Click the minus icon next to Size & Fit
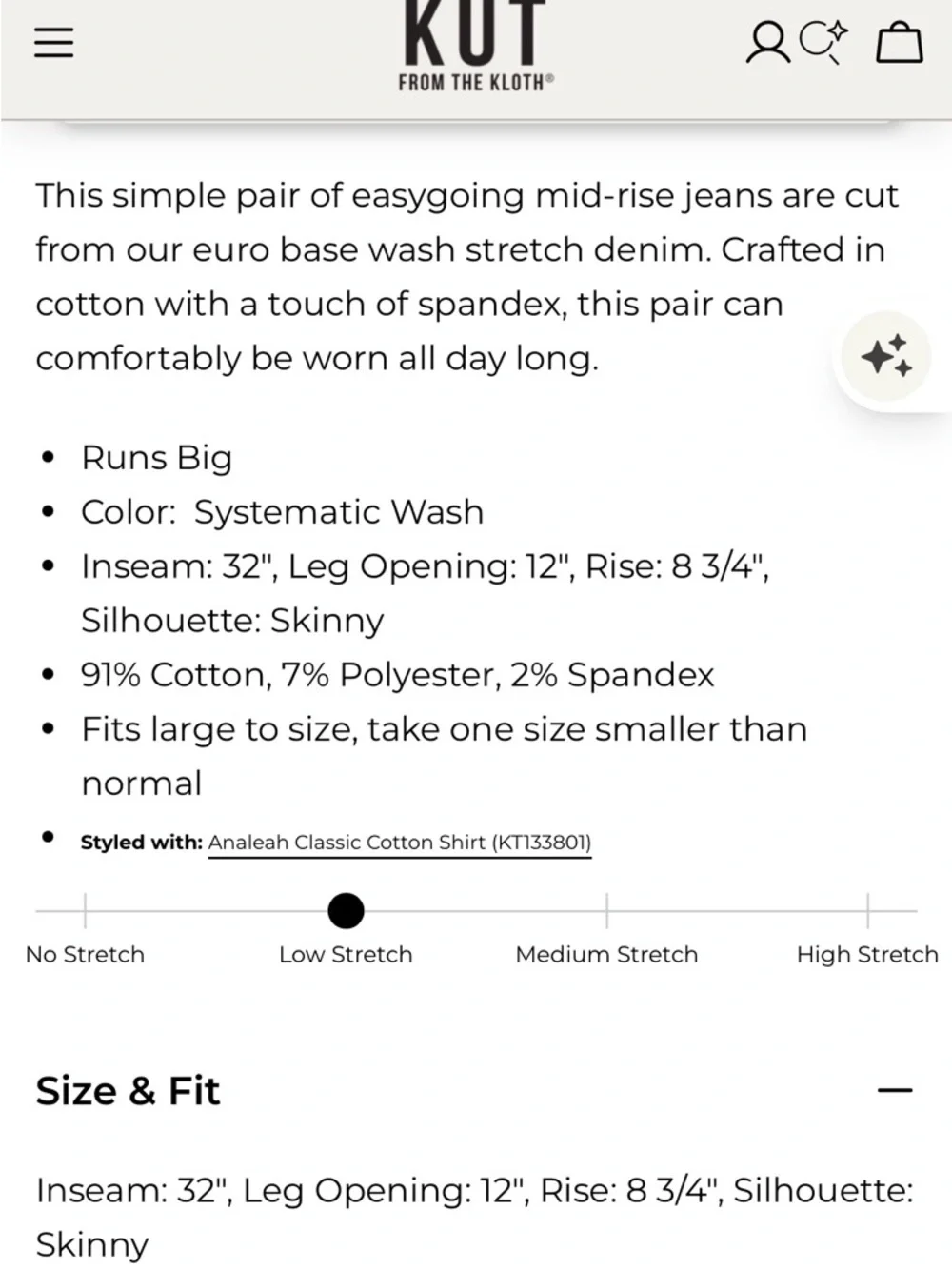The width and height of the screenshot is (952, 1269). [896, 1089]
